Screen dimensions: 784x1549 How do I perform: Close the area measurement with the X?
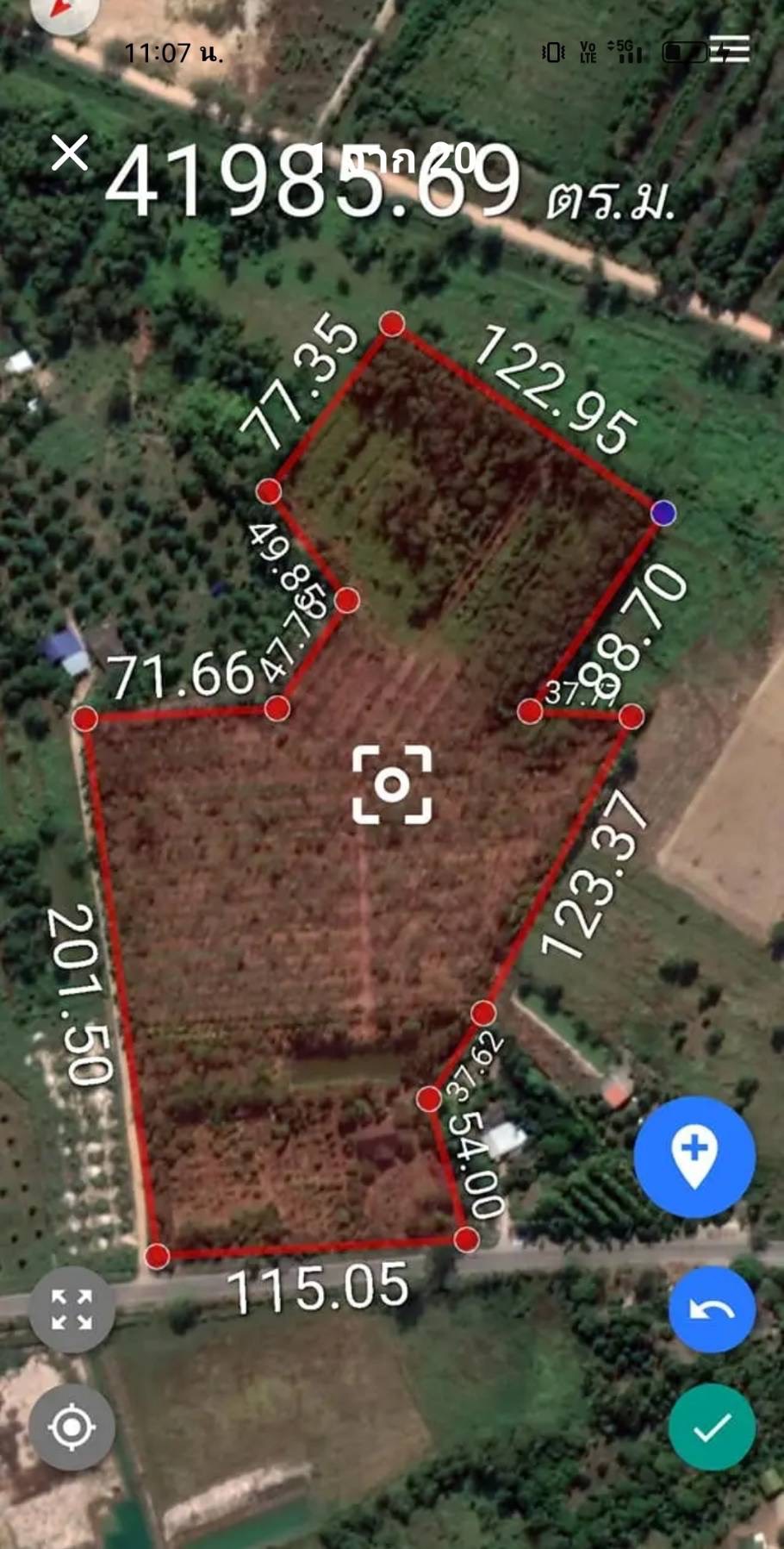[70, 153]
